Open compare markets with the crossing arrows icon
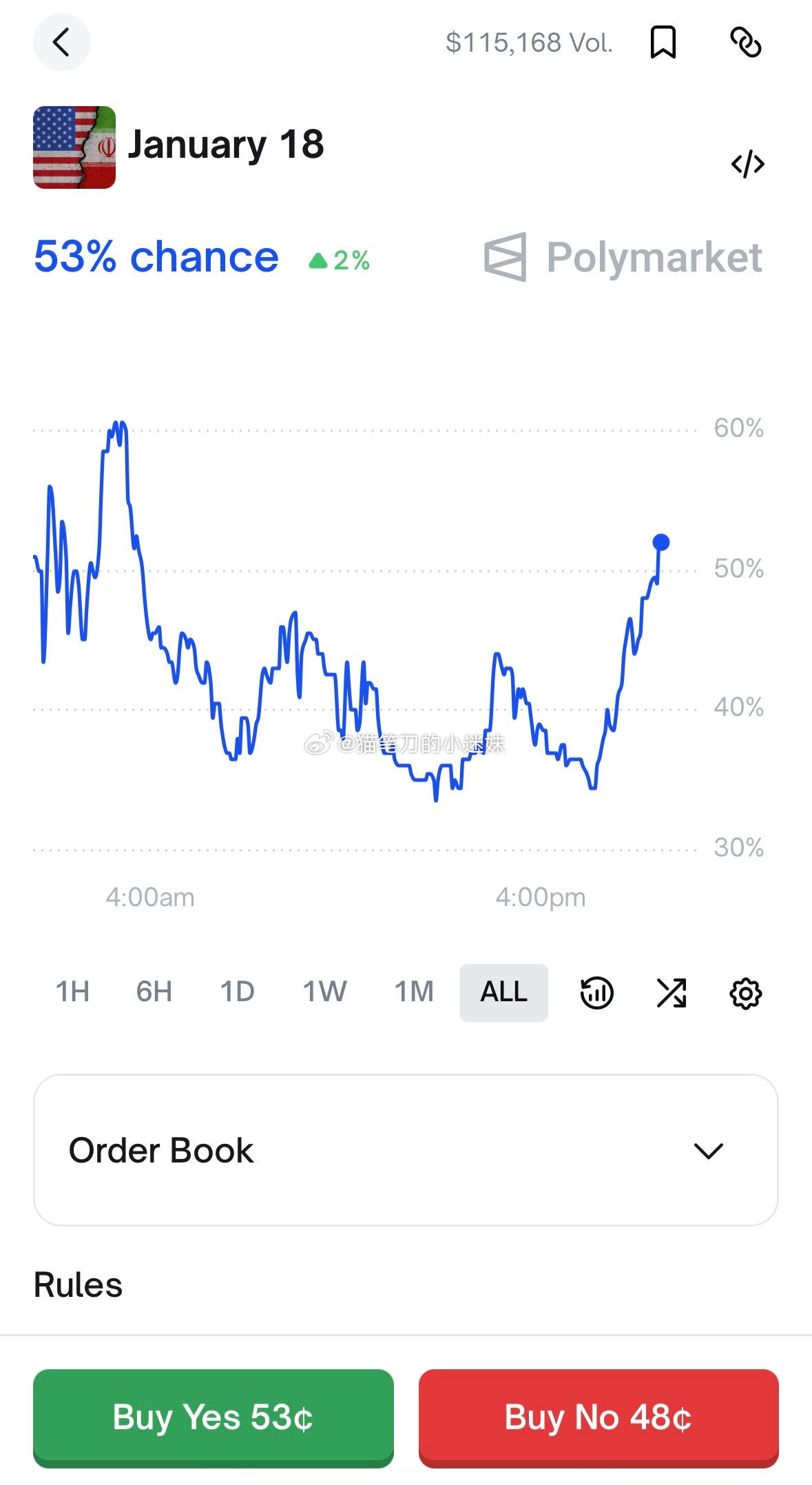The height and width of the screenshot is (1485, 812). click(x=671, y=992)
